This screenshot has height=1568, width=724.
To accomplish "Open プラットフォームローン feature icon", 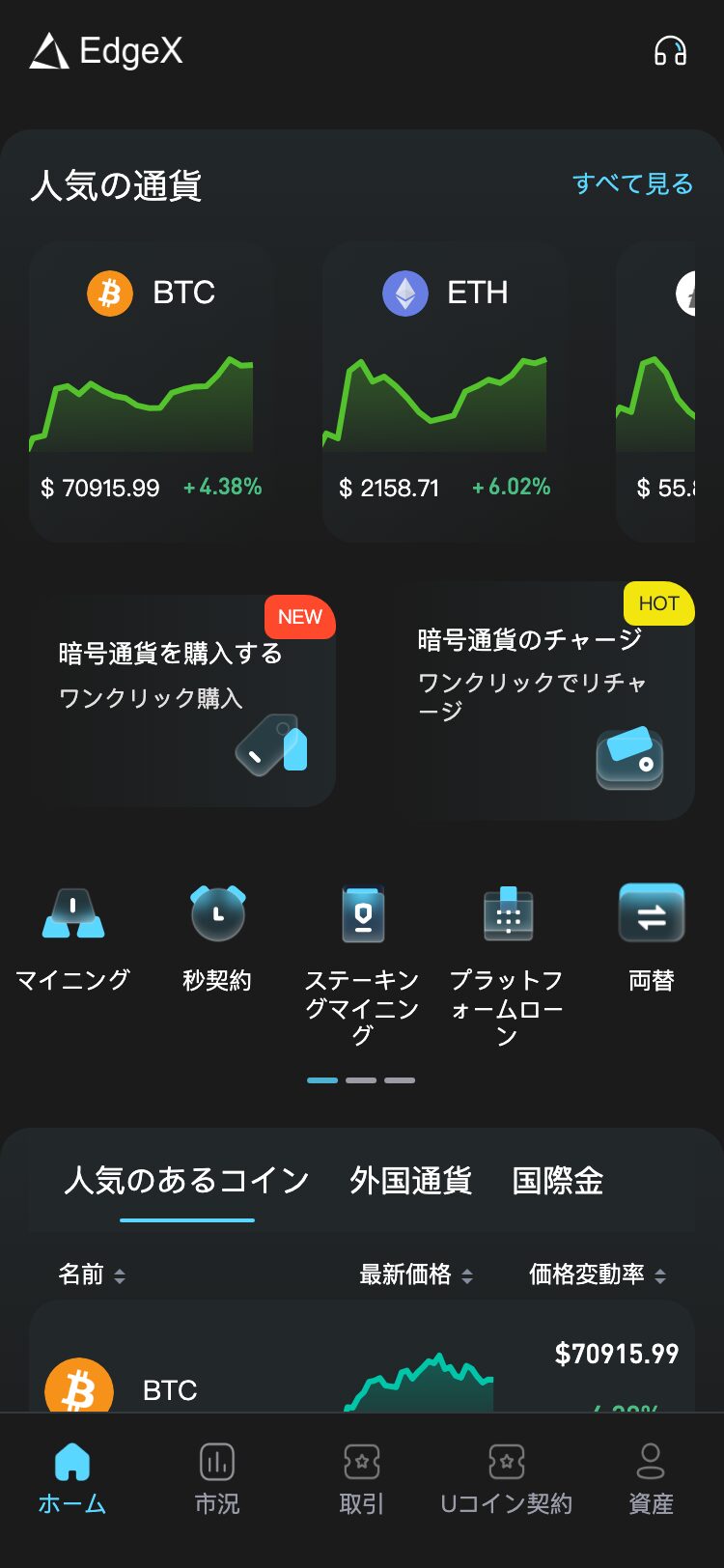I will click(x=507, y=912).
